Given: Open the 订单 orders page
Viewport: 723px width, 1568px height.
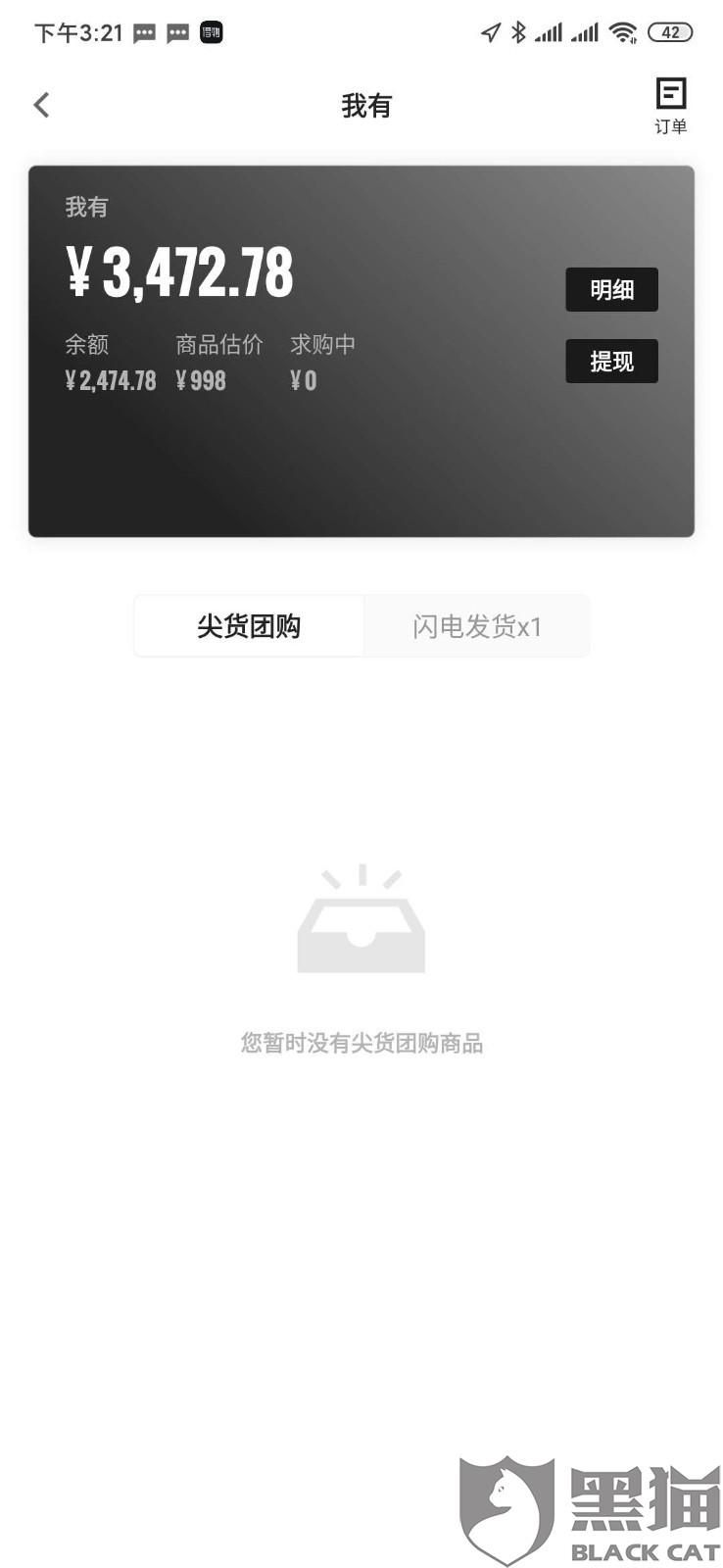Looking at the screenshot, I should tap(671, 106).
